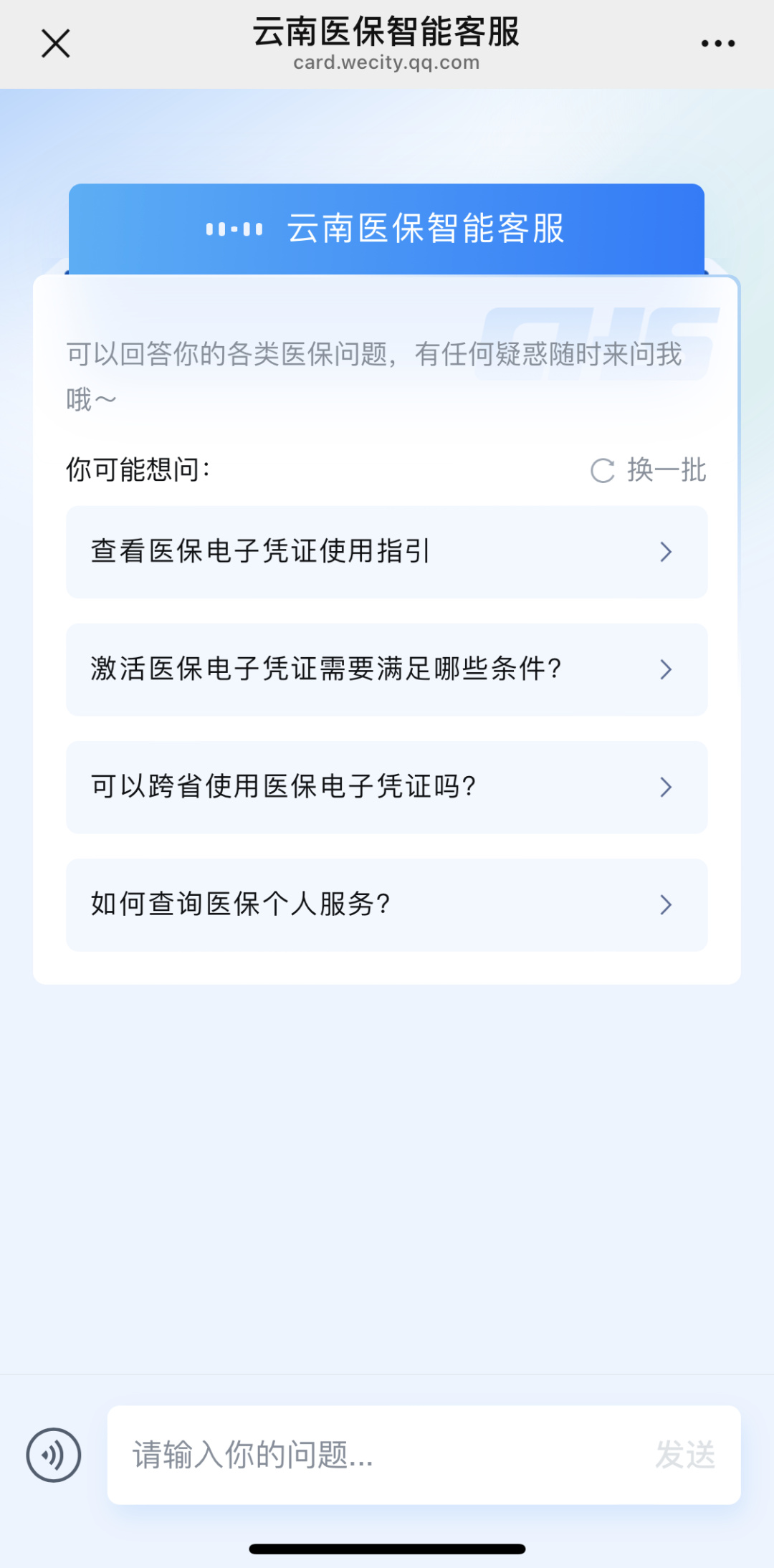Choose 如何查询医保个人服务?
Screen dimensions: 774x1568
tap(386, 904)
